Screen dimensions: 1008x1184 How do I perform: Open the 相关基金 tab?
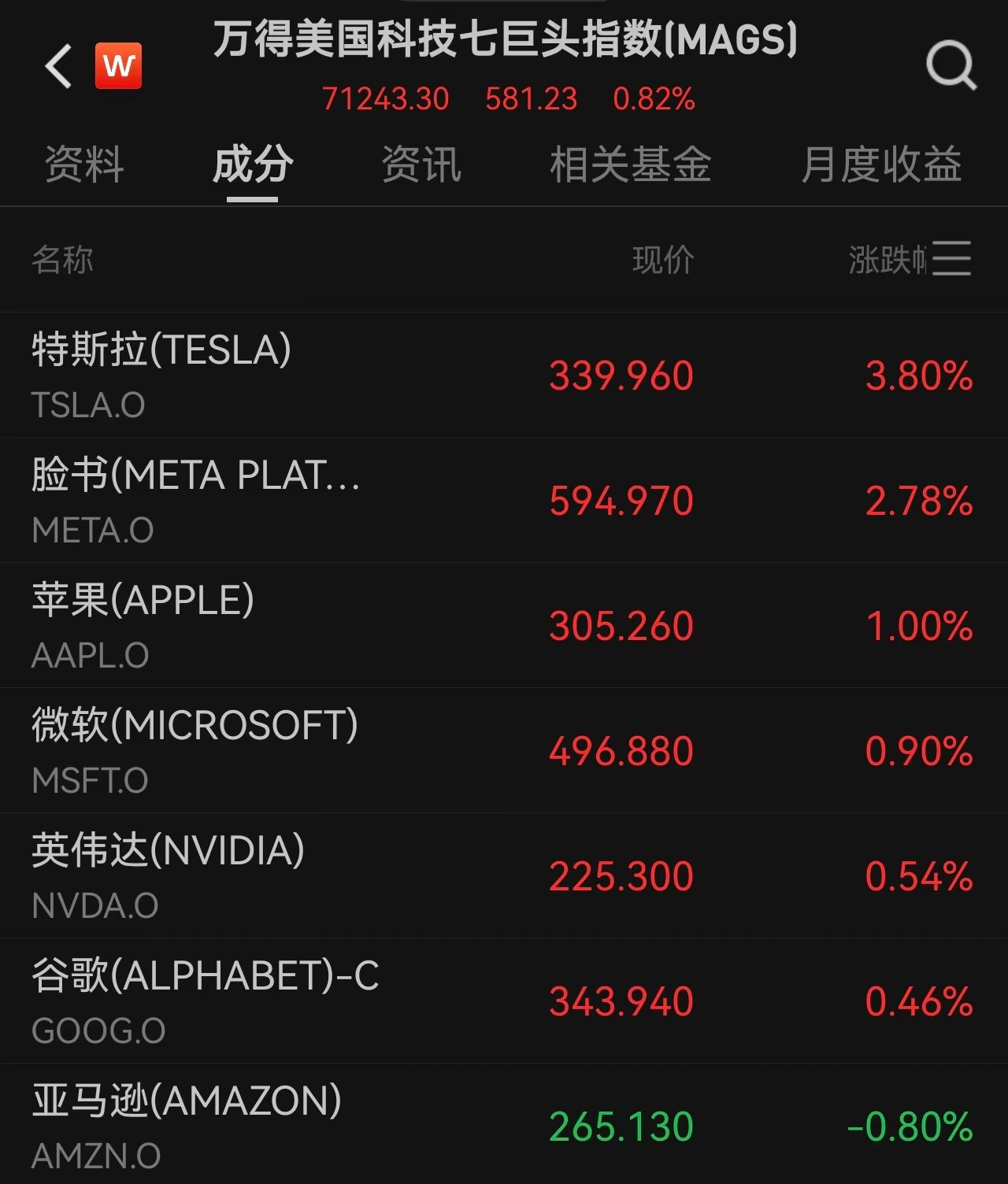pos(631,165)
